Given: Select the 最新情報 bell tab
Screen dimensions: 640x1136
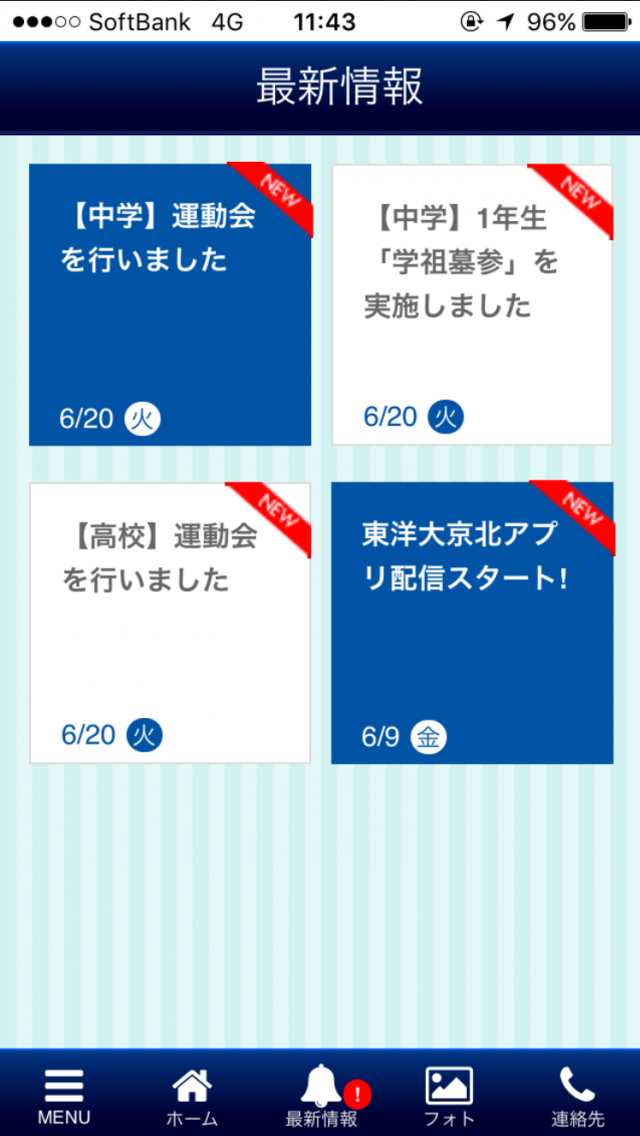Looking at the screenshot, I should coord(320,1096).
